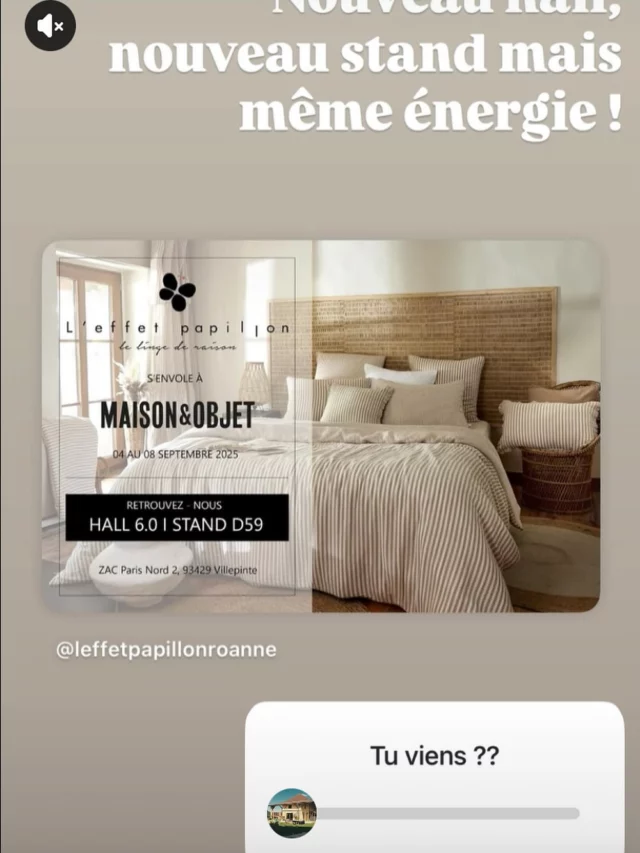Unmute the story sound
Viewport: 640px width, 853px height.
point(50,26)
